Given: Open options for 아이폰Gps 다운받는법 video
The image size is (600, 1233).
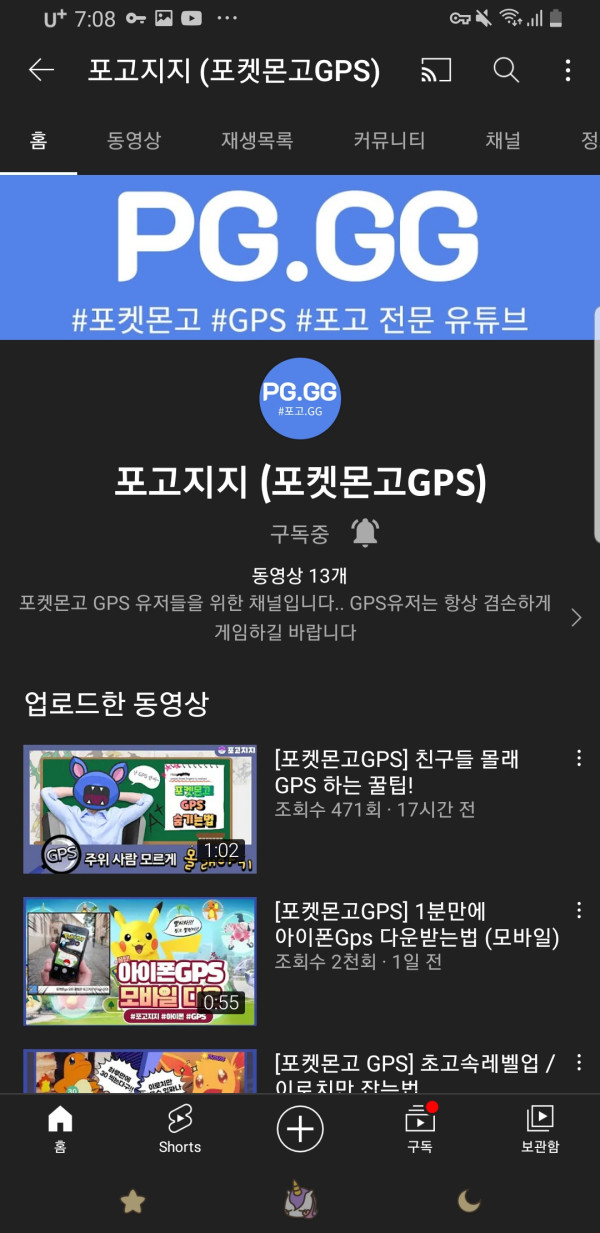Looking at the screenshot, I should click(x=578, y=910).
